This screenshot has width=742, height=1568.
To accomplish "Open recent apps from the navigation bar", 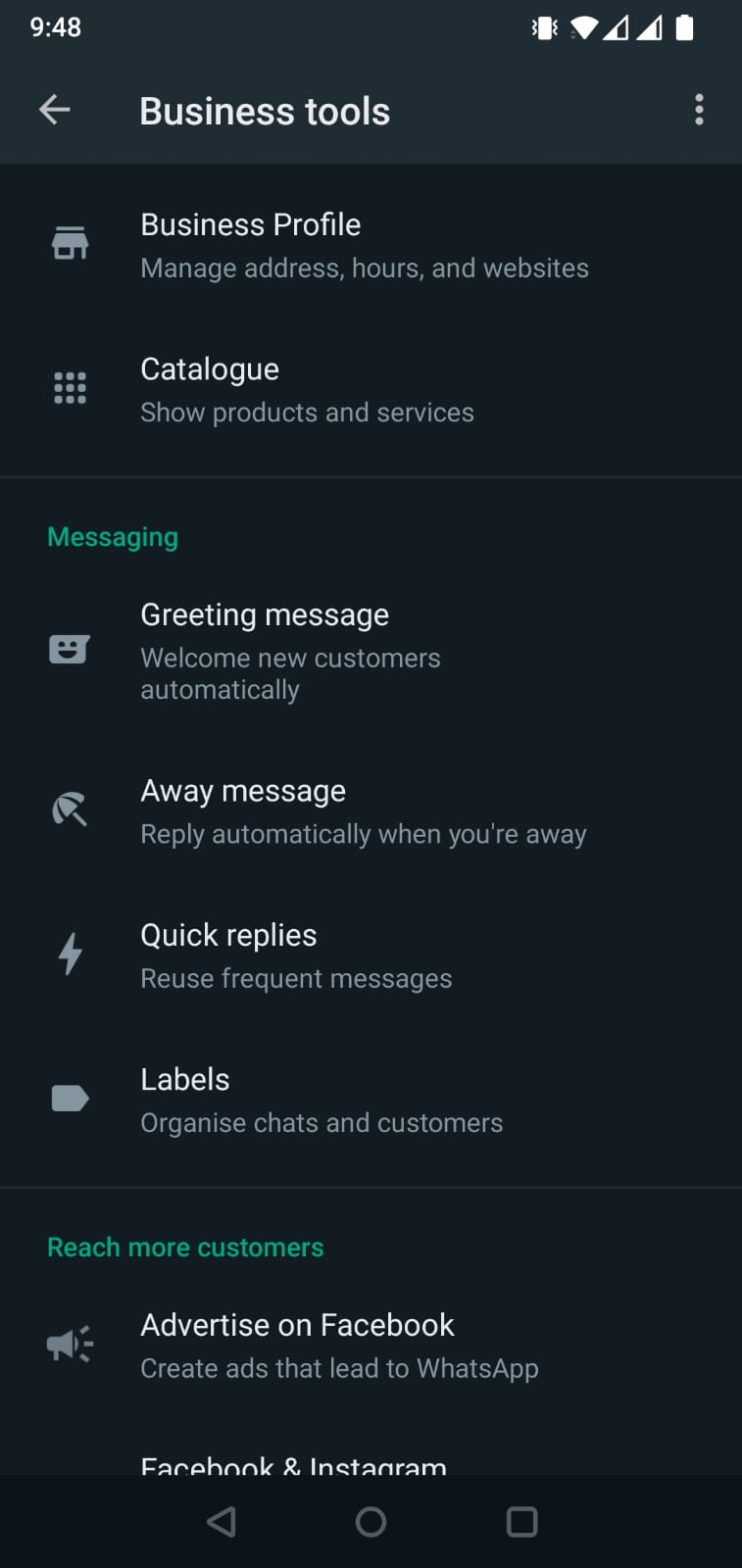I will [x=521, y=1521].
